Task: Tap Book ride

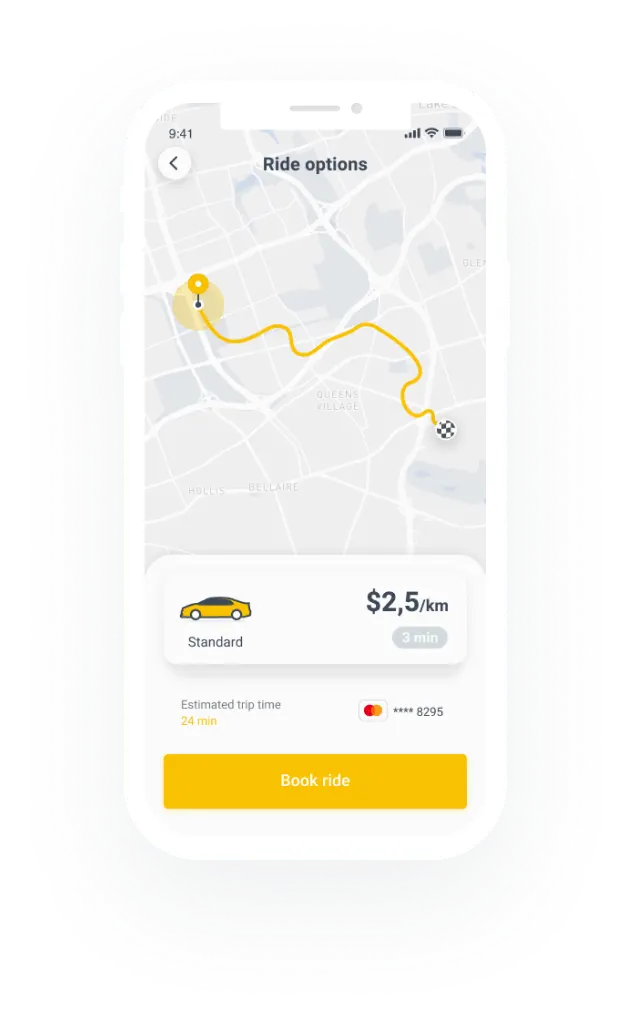Action: [315, 781]
